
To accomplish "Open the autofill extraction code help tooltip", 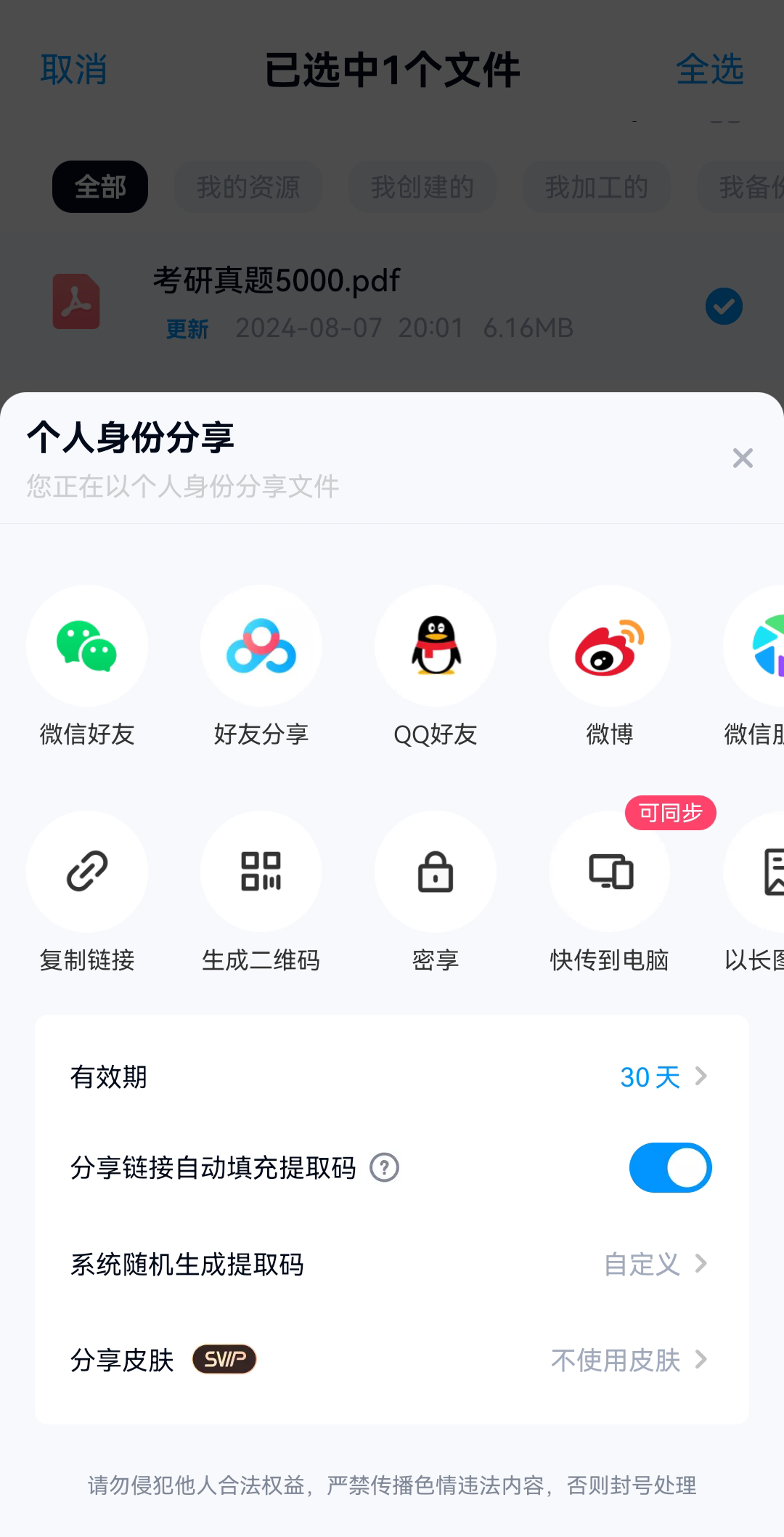I will [385, 1167].
